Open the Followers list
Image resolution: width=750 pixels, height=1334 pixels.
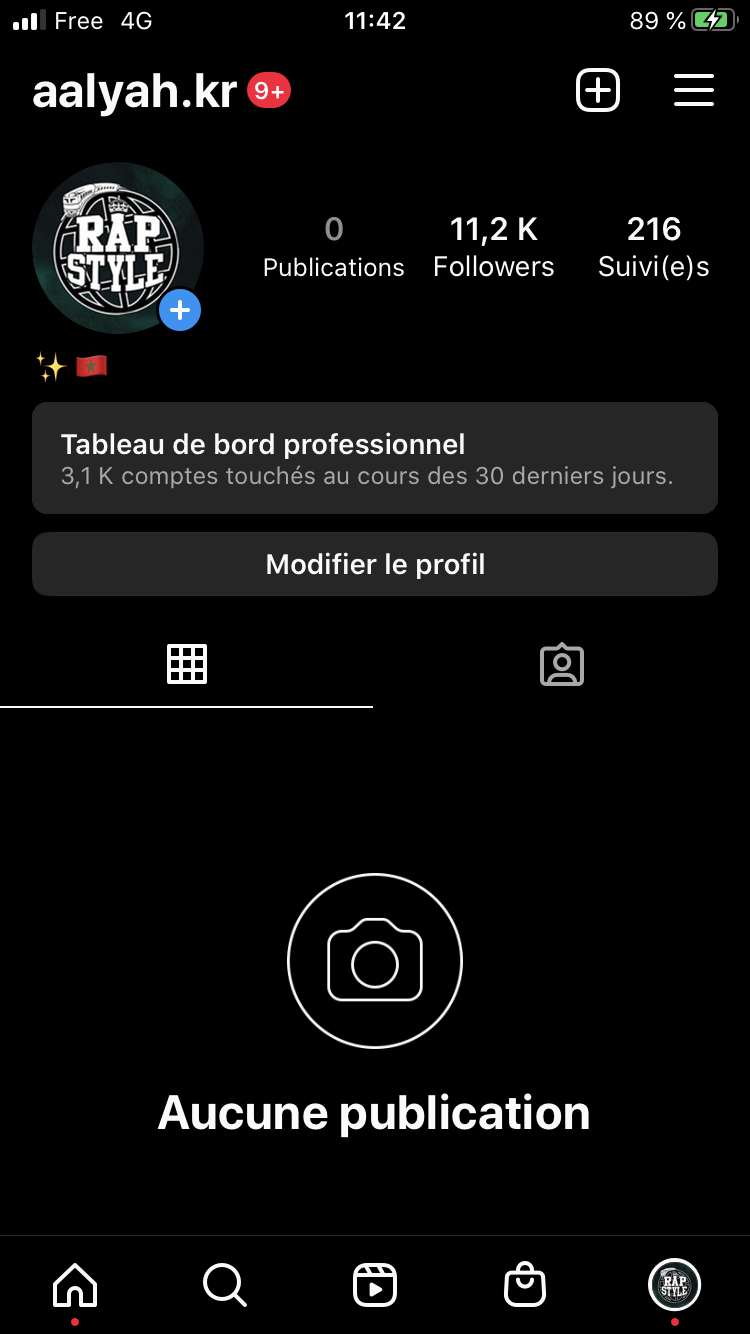pos(493,247)
